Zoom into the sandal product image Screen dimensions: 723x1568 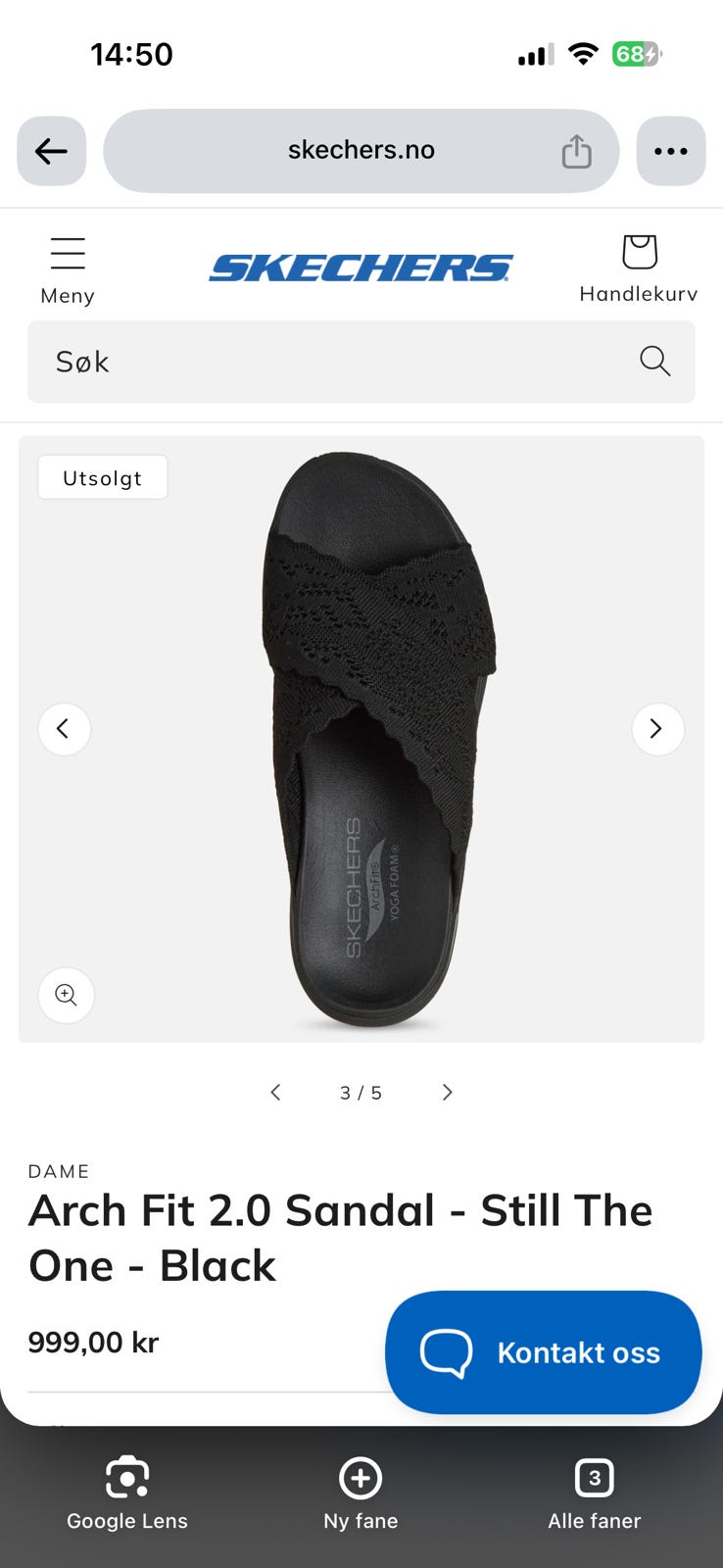point(67,995)
